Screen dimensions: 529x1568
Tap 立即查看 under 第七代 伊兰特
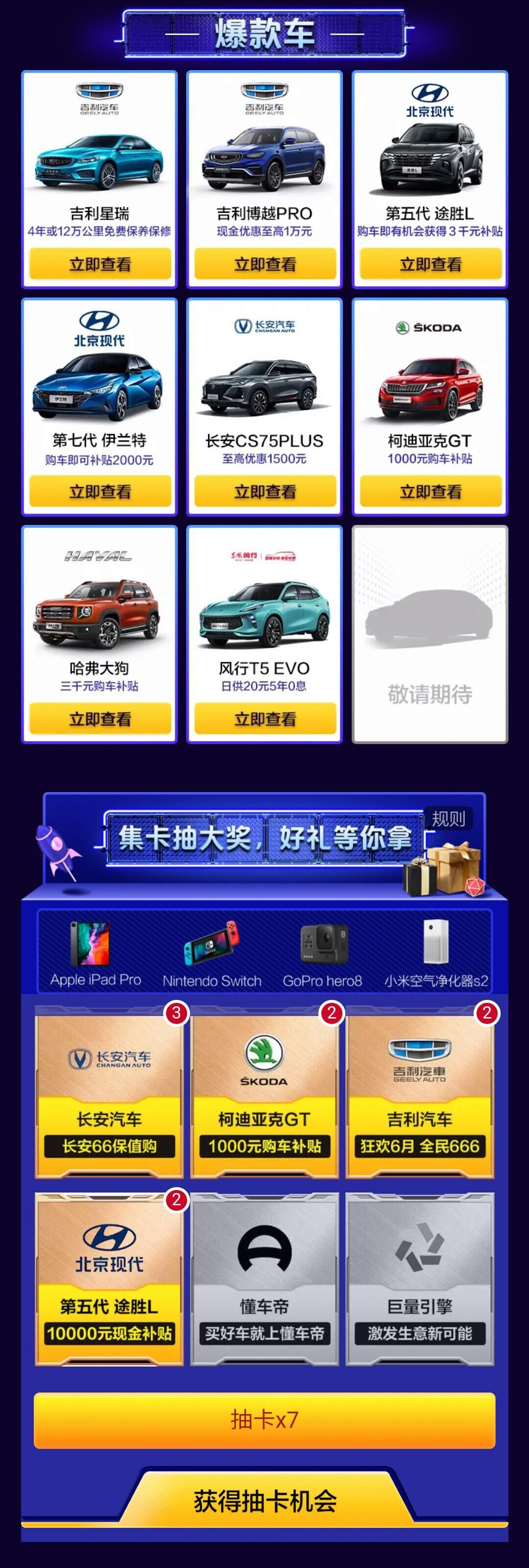pyautogui.click(x=100, y=491)
